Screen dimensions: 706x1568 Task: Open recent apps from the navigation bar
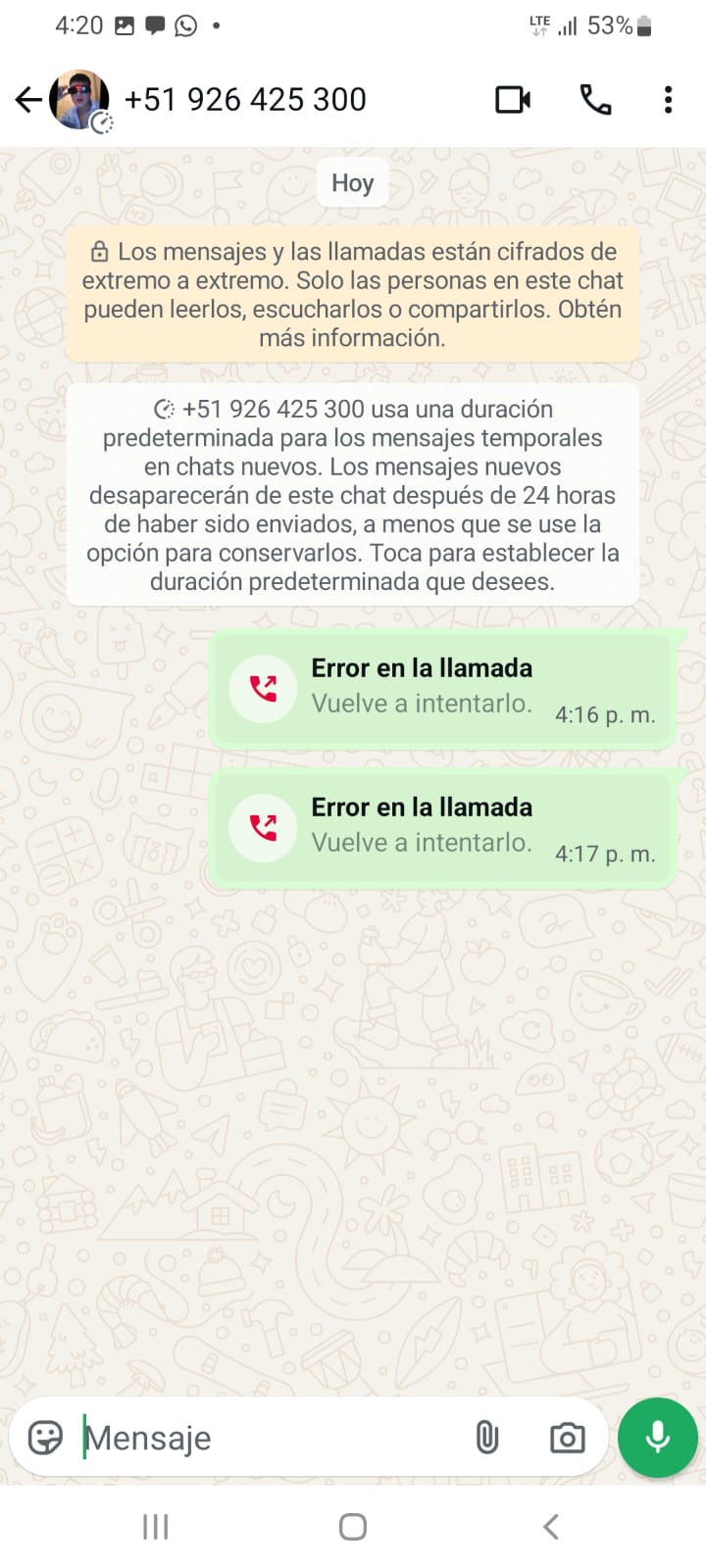point(156,1526)
